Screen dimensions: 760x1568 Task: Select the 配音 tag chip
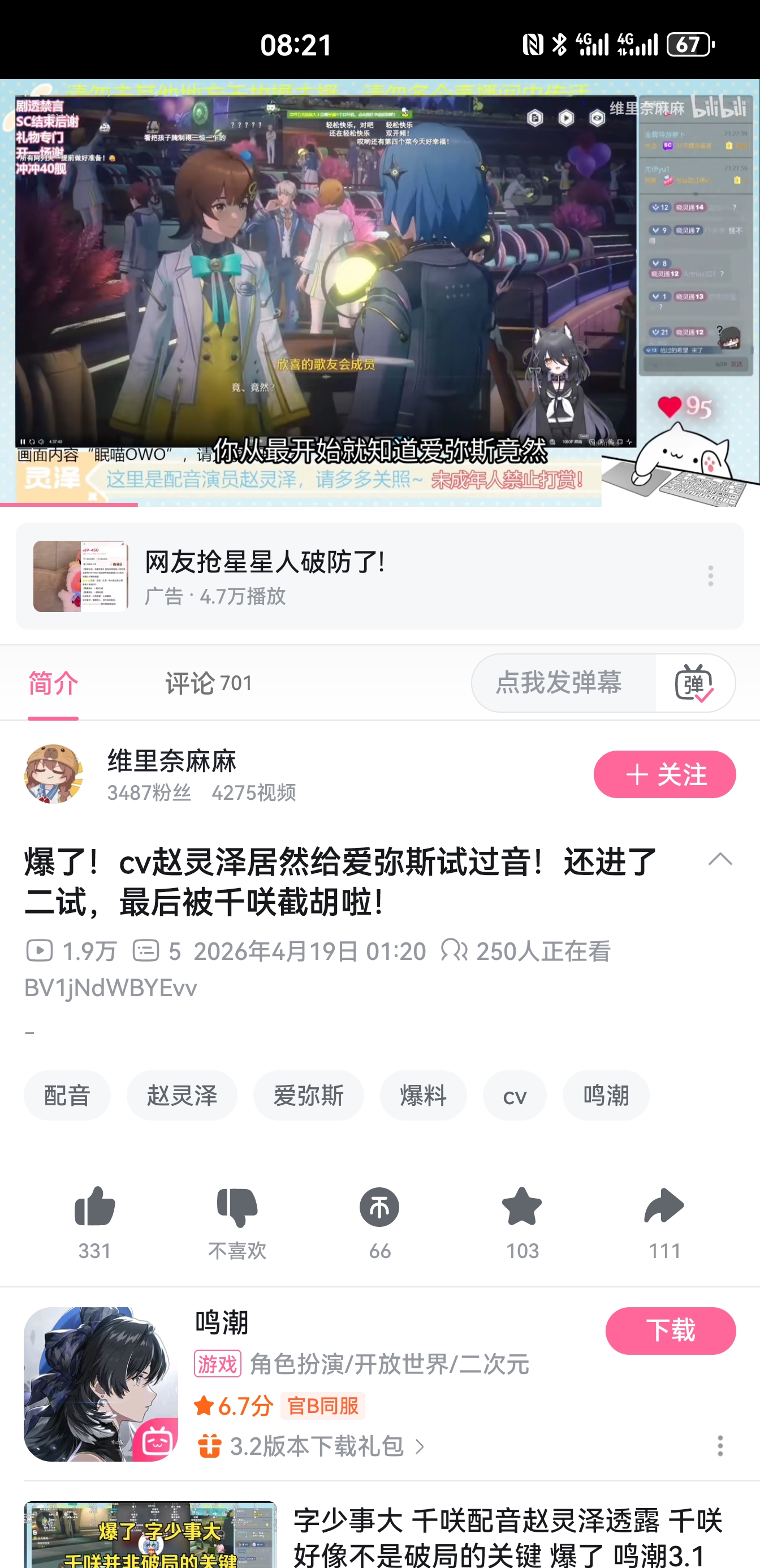(x=67, y=1095)
